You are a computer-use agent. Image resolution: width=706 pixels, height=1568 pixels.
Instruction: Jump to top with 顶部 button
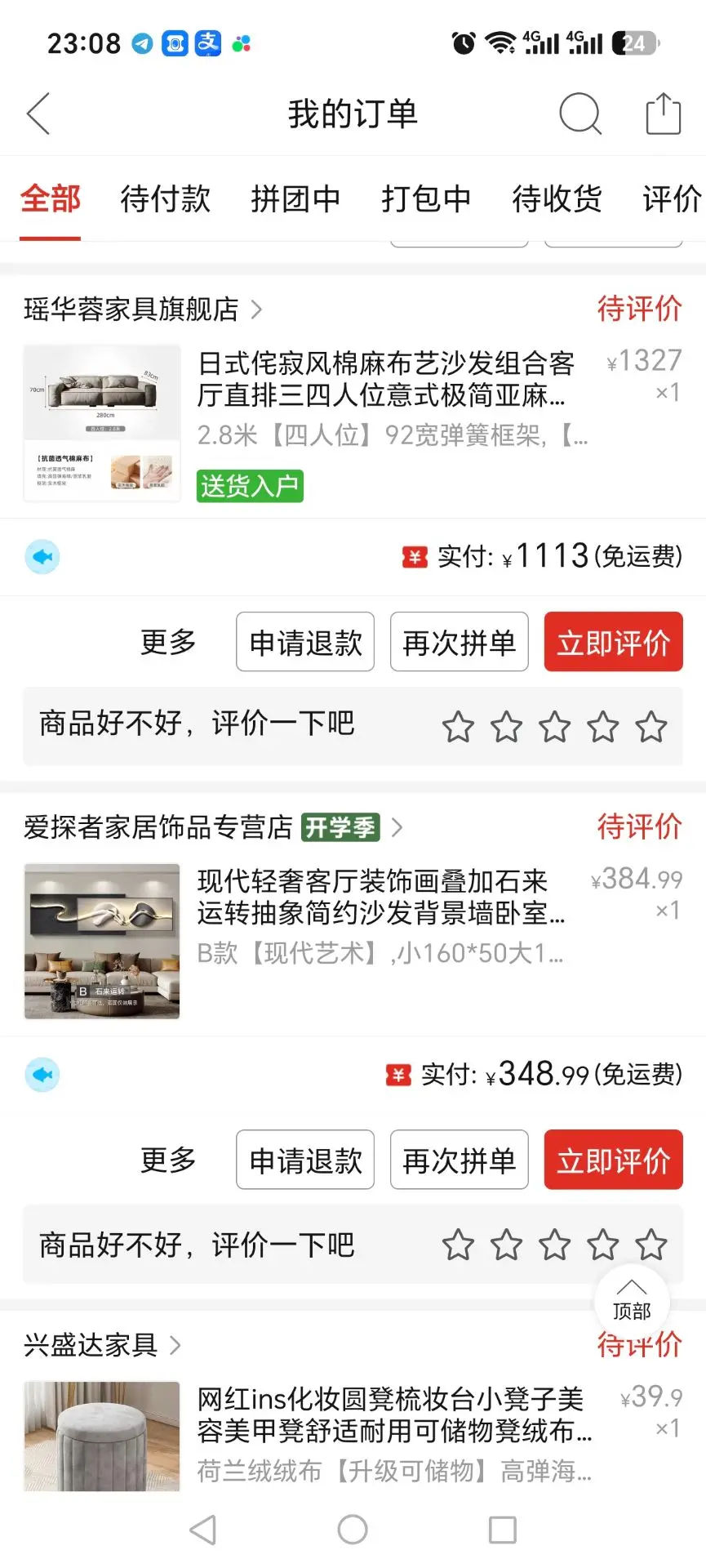click(x=632, y=1302)
